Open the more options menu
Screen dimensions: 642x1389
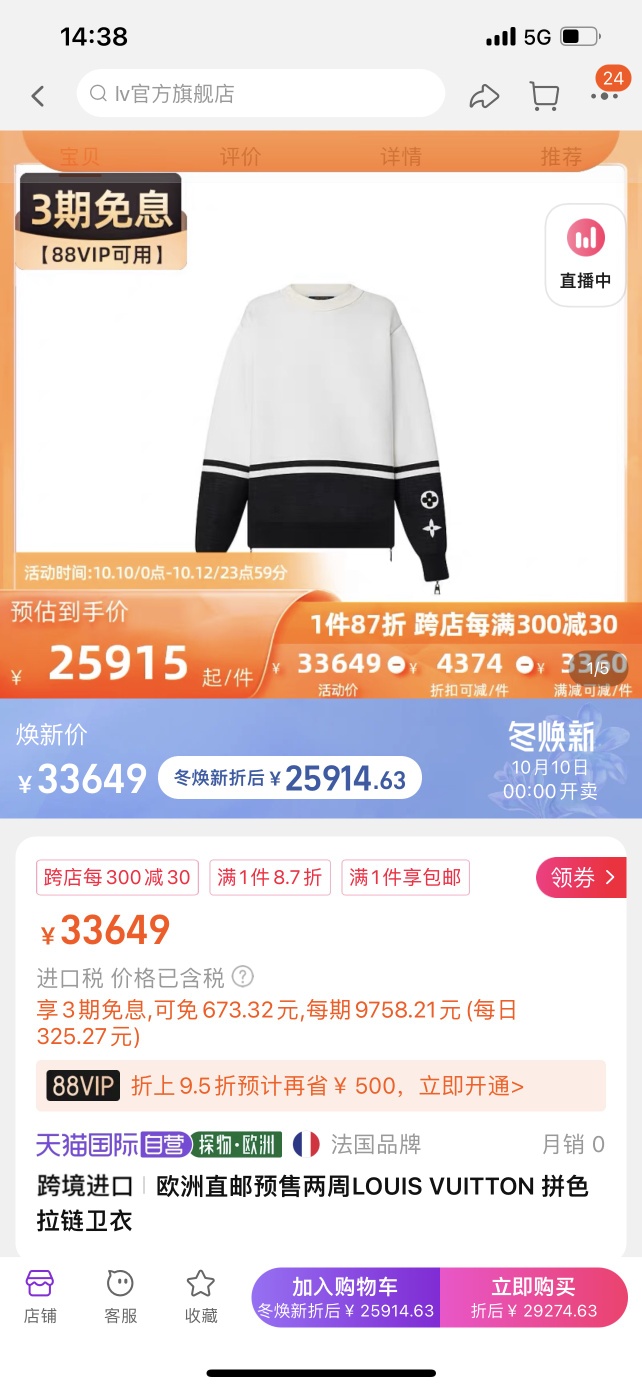(604, 94)
